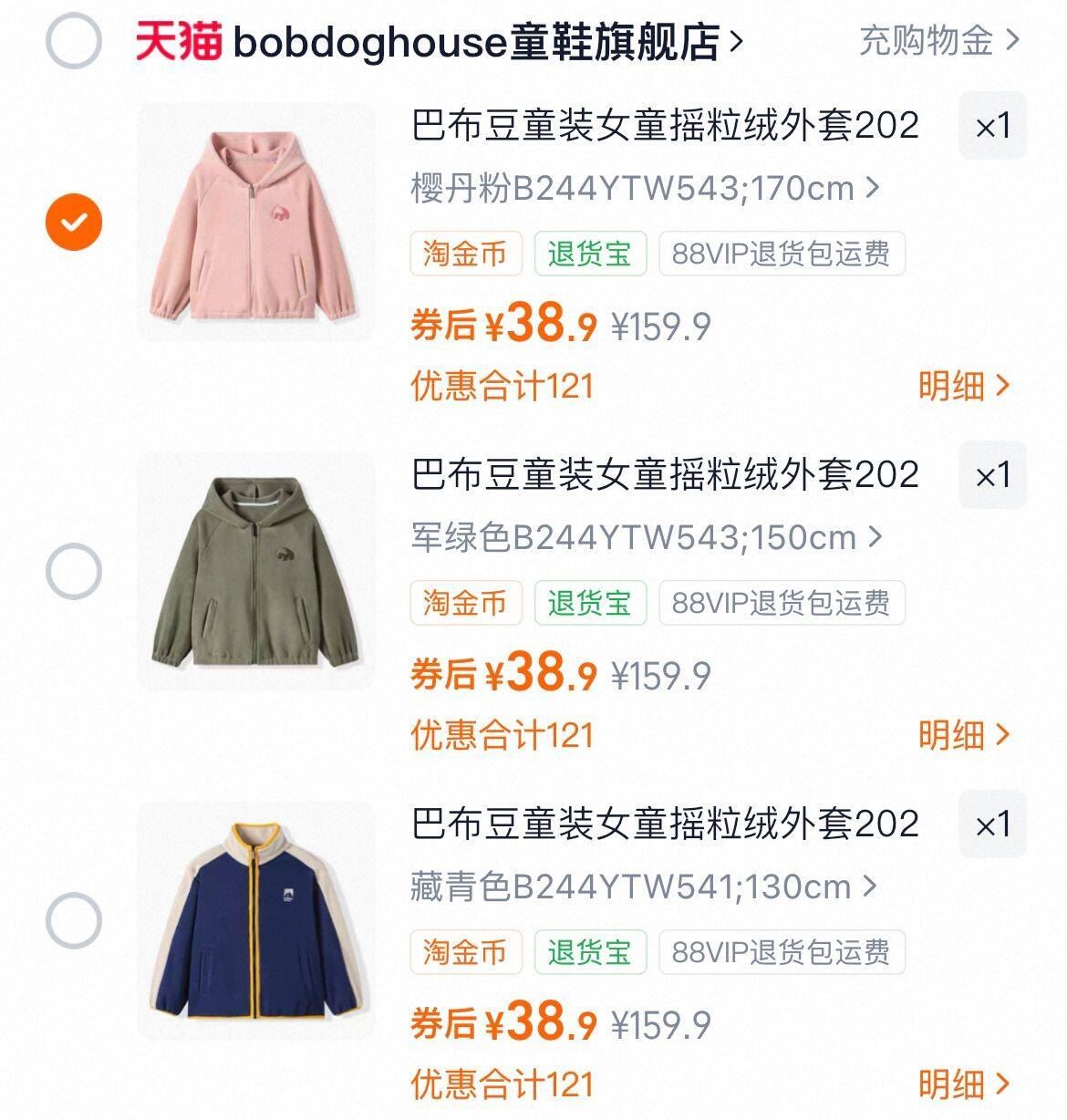1067x1120 pixels.
Task: View 明细 discount details for navy blue jacket
Action: [x=963, y=1084]
